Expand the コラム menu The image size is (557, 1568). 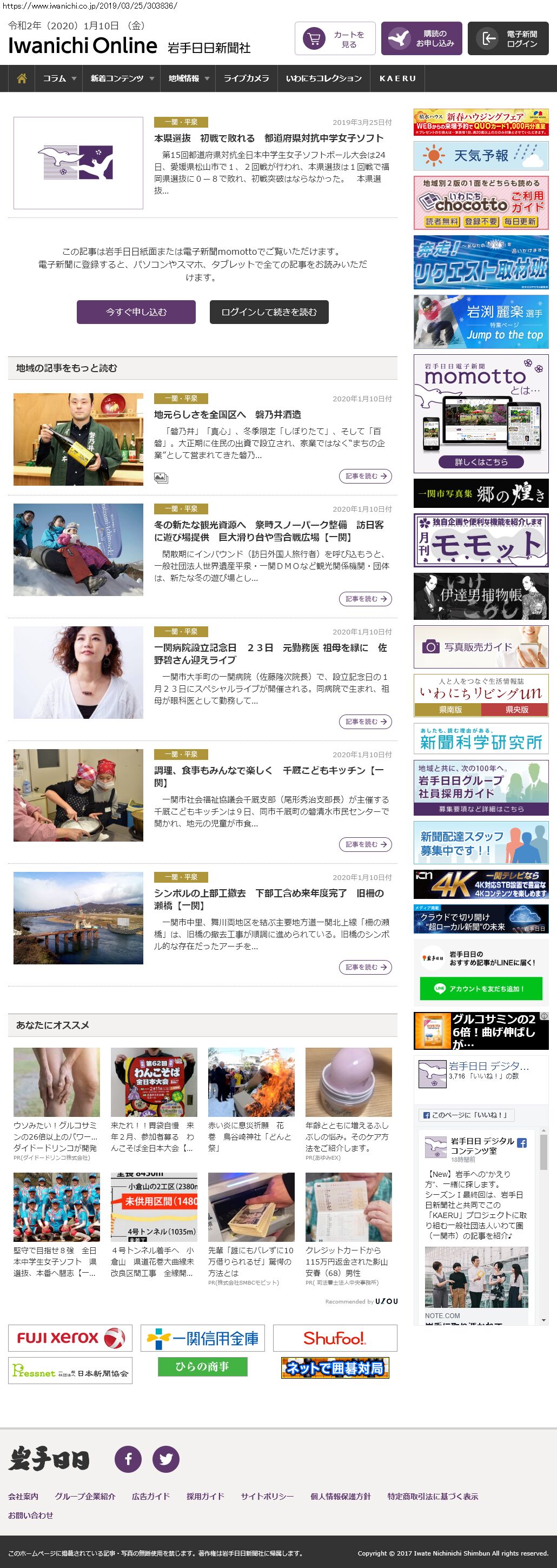(x=59, y=78)
